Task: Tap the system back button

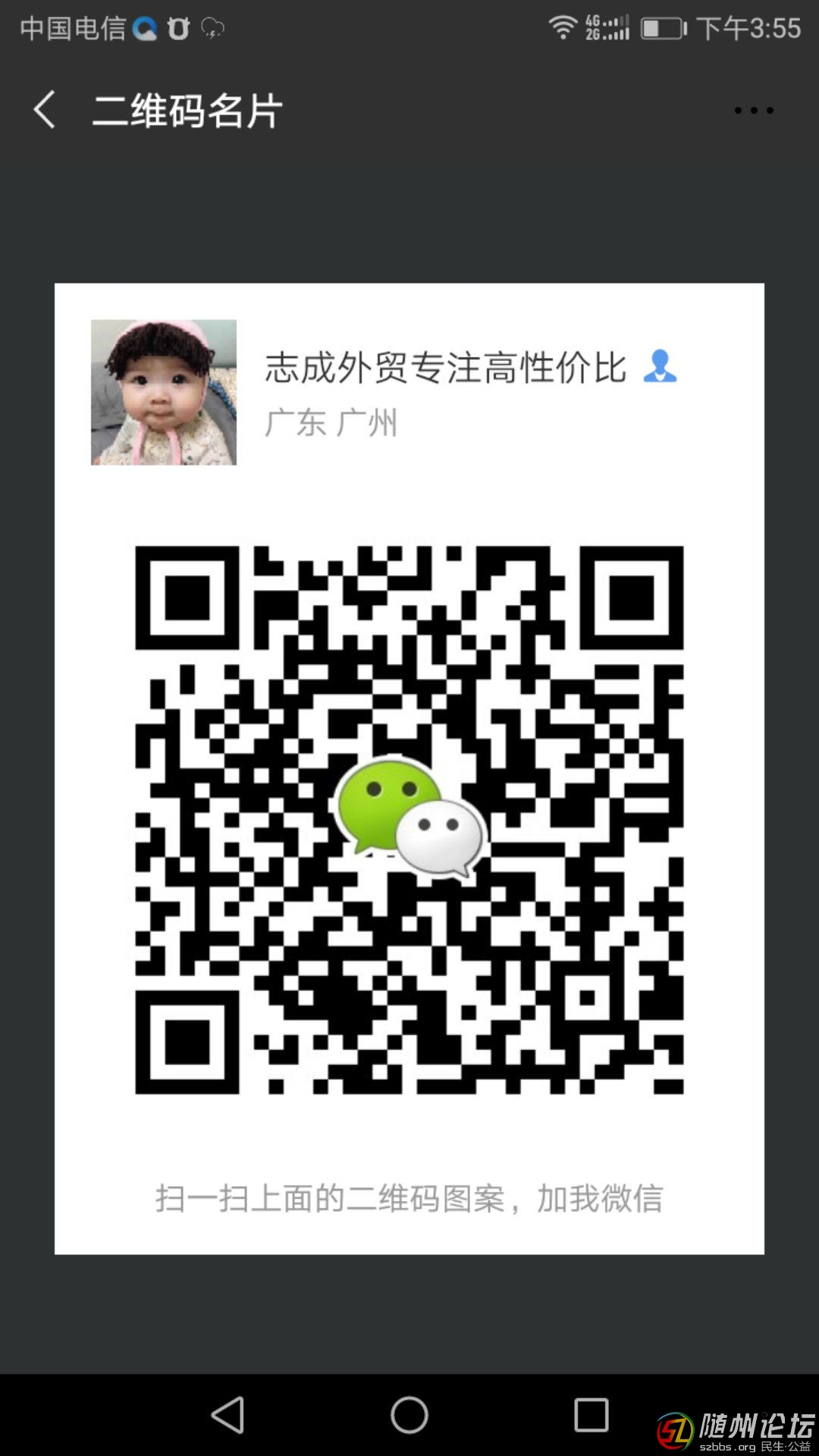Action: coord(228,1415)
